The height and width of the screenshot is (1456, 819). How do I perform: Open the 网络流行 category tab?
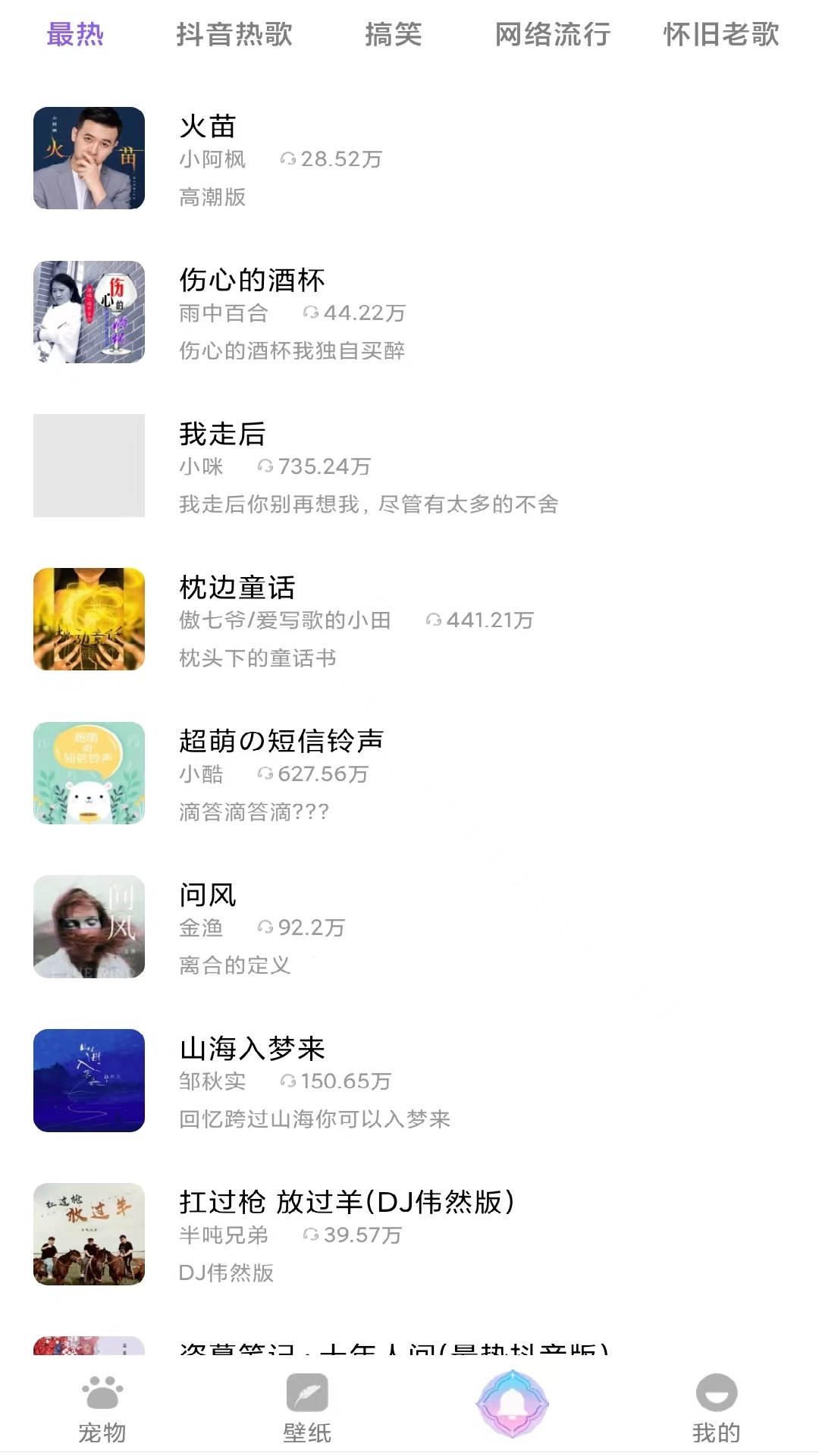[553, 34]
